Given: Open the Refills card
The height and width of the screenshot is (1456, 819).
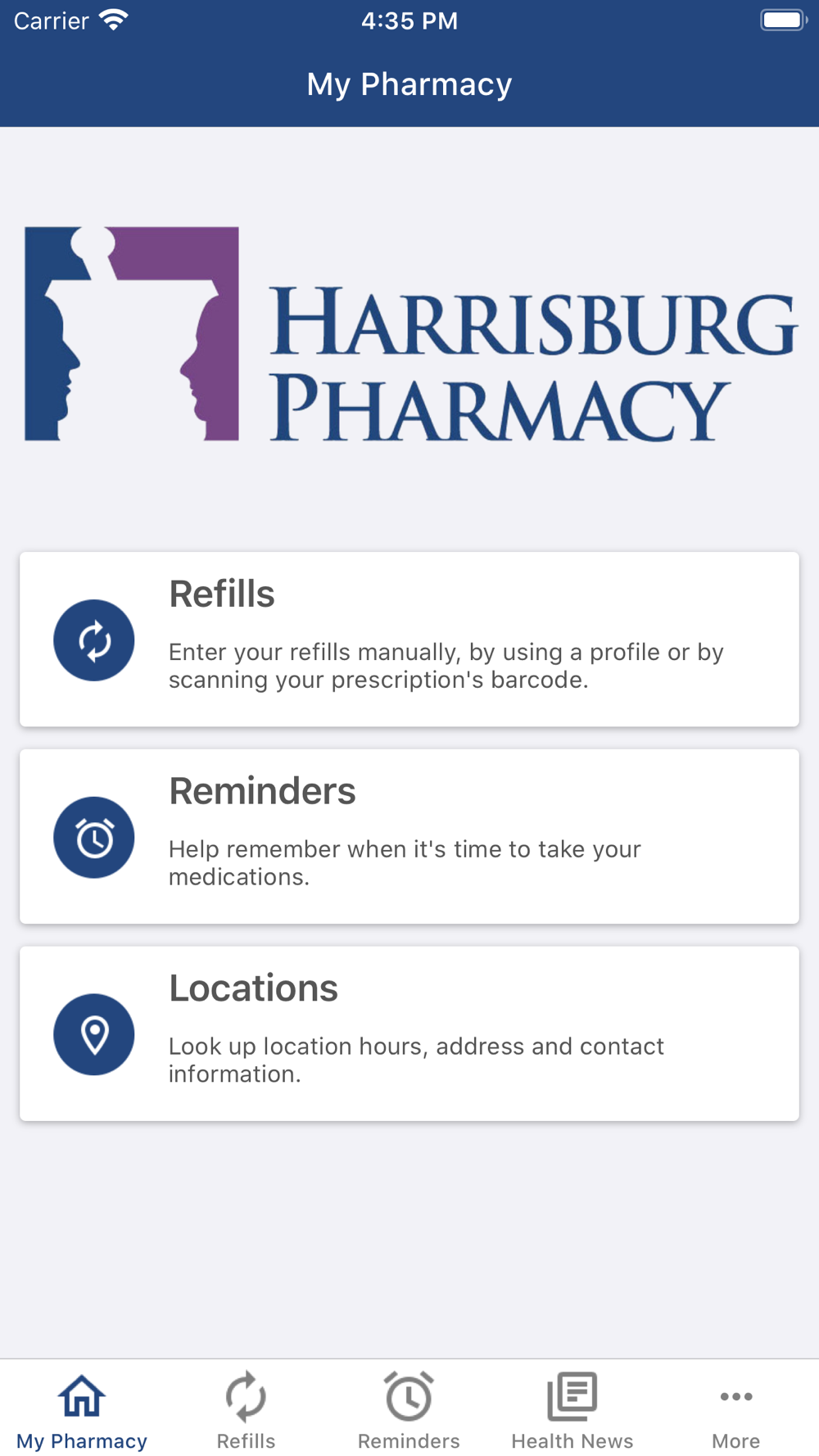Looking at the screenshot, I should coord(409,639).
